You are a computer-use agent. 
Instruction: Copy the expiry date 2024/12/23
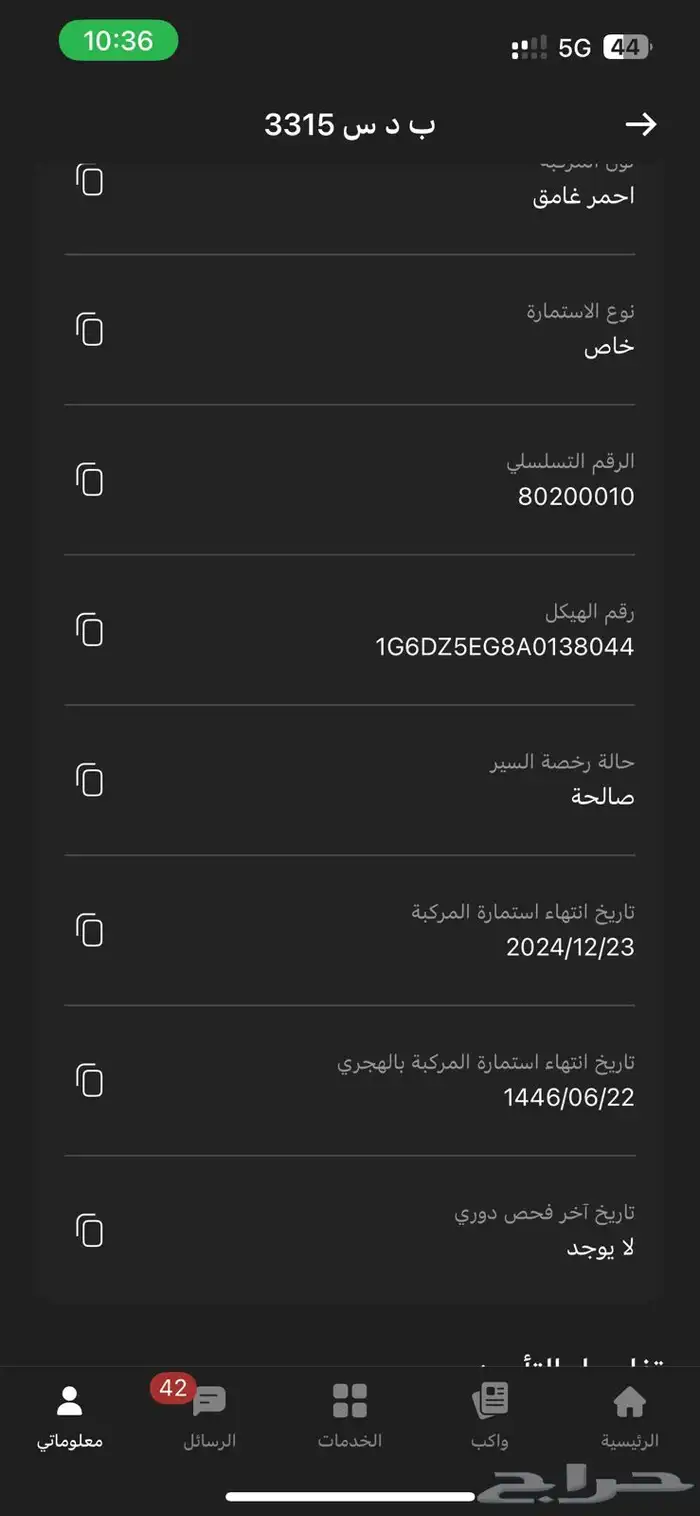[90, 930]
